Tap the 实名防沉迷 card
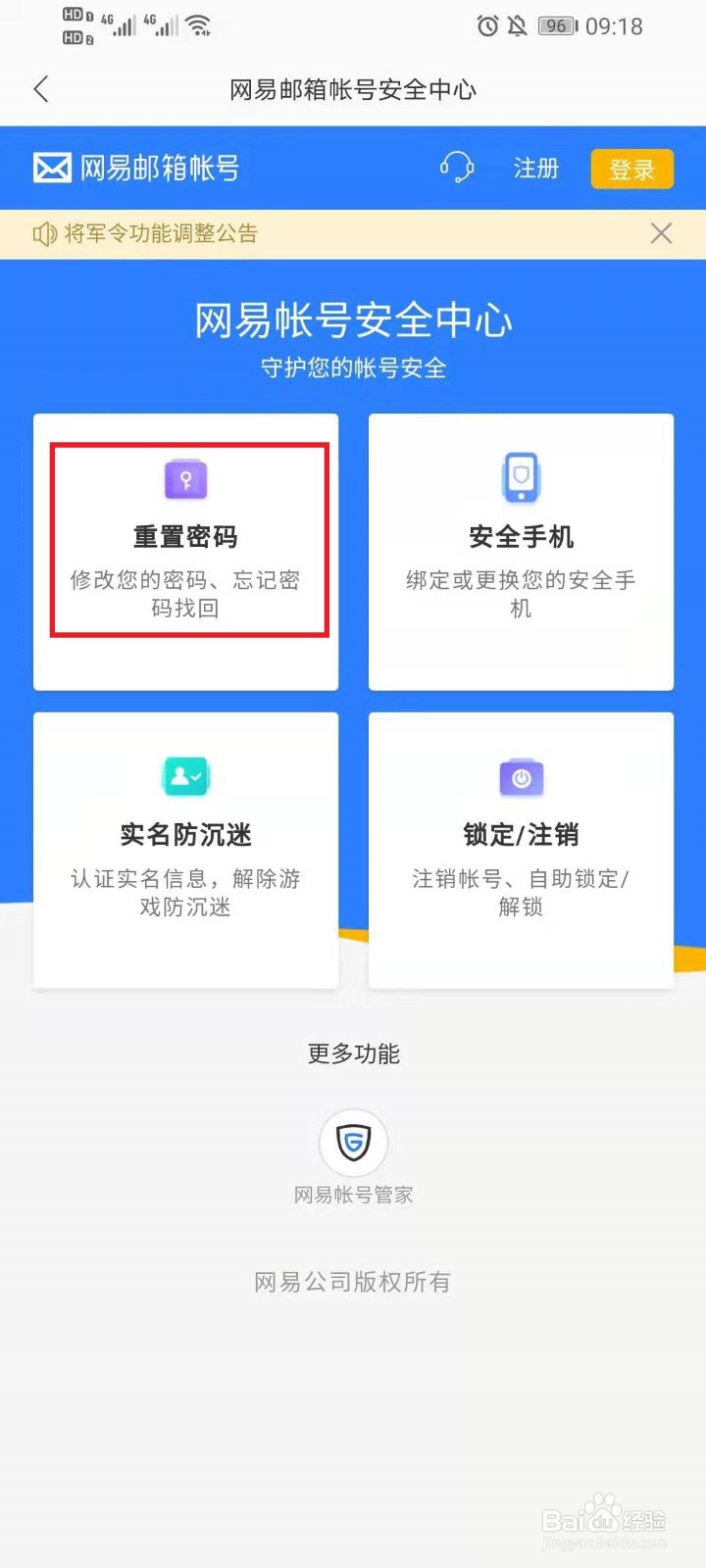706x1568 pixels. (x=185, y=848)
